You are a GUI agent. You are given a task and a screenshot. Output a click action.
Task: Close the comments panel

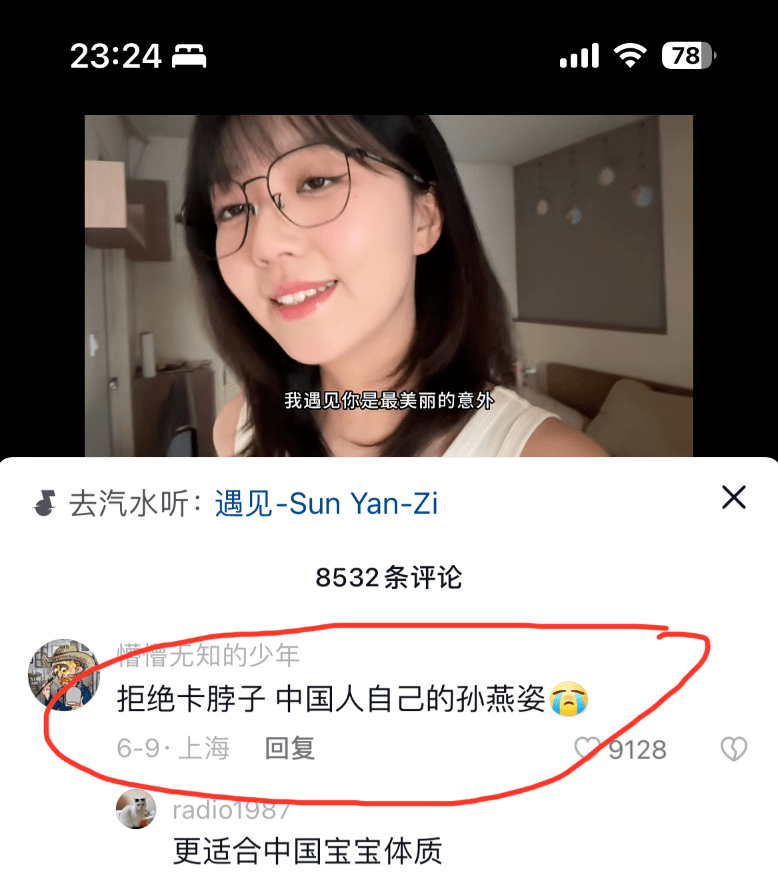coord(733,497)
